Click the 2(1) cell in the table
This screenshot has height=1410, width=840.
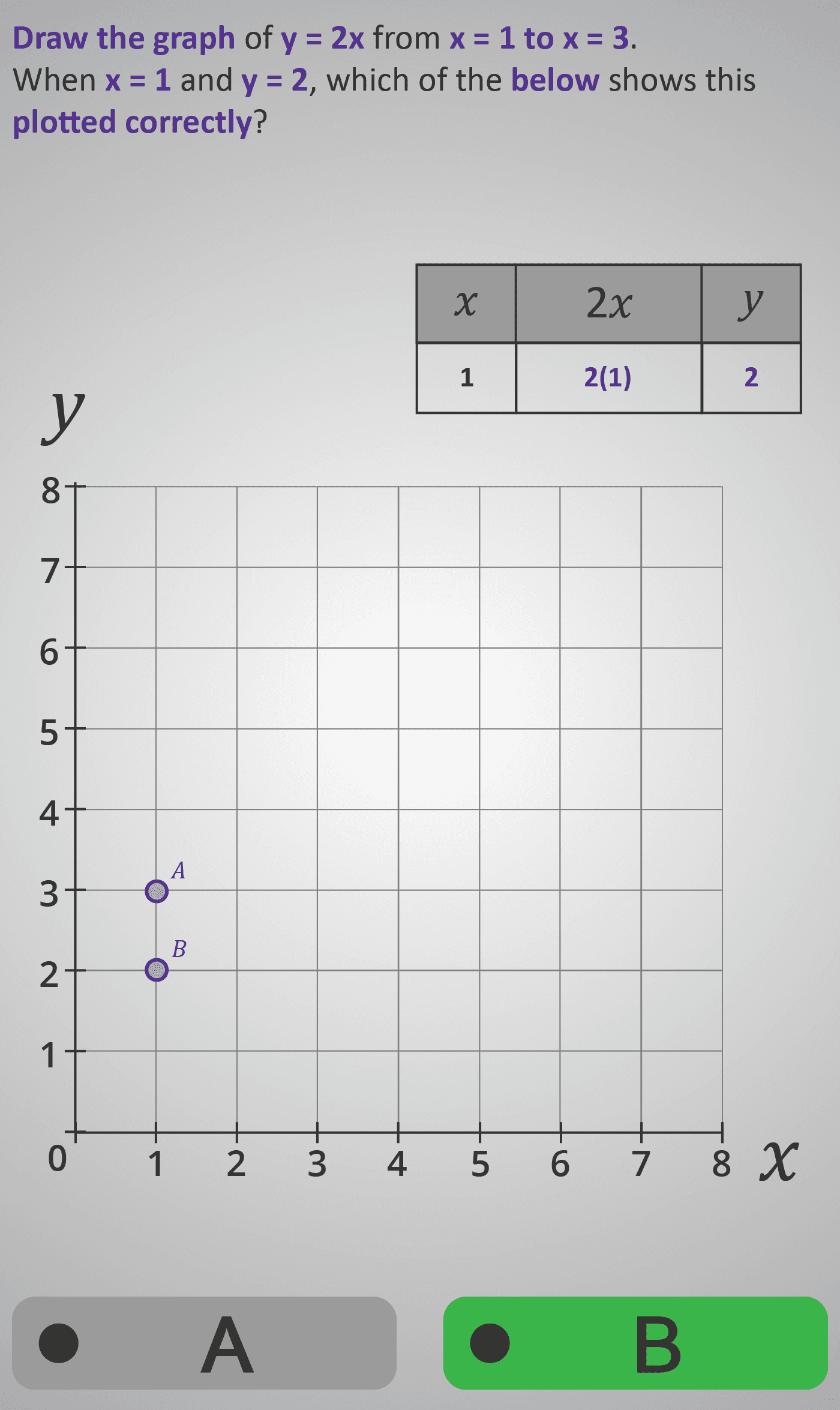click(x=608, y=378)
